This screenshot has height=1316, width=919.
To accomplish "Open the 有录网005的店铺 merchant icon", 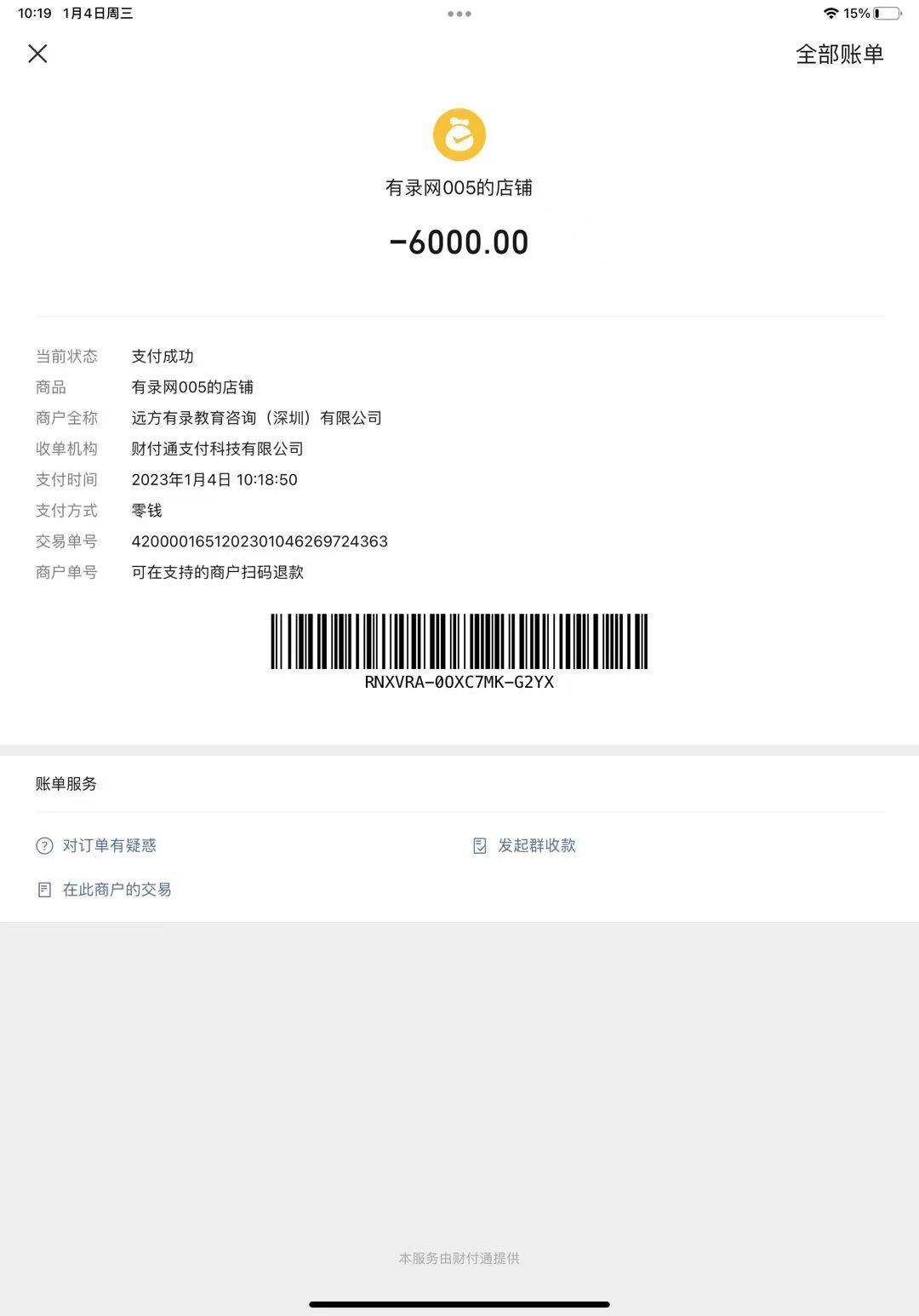I will pos(459,134).
